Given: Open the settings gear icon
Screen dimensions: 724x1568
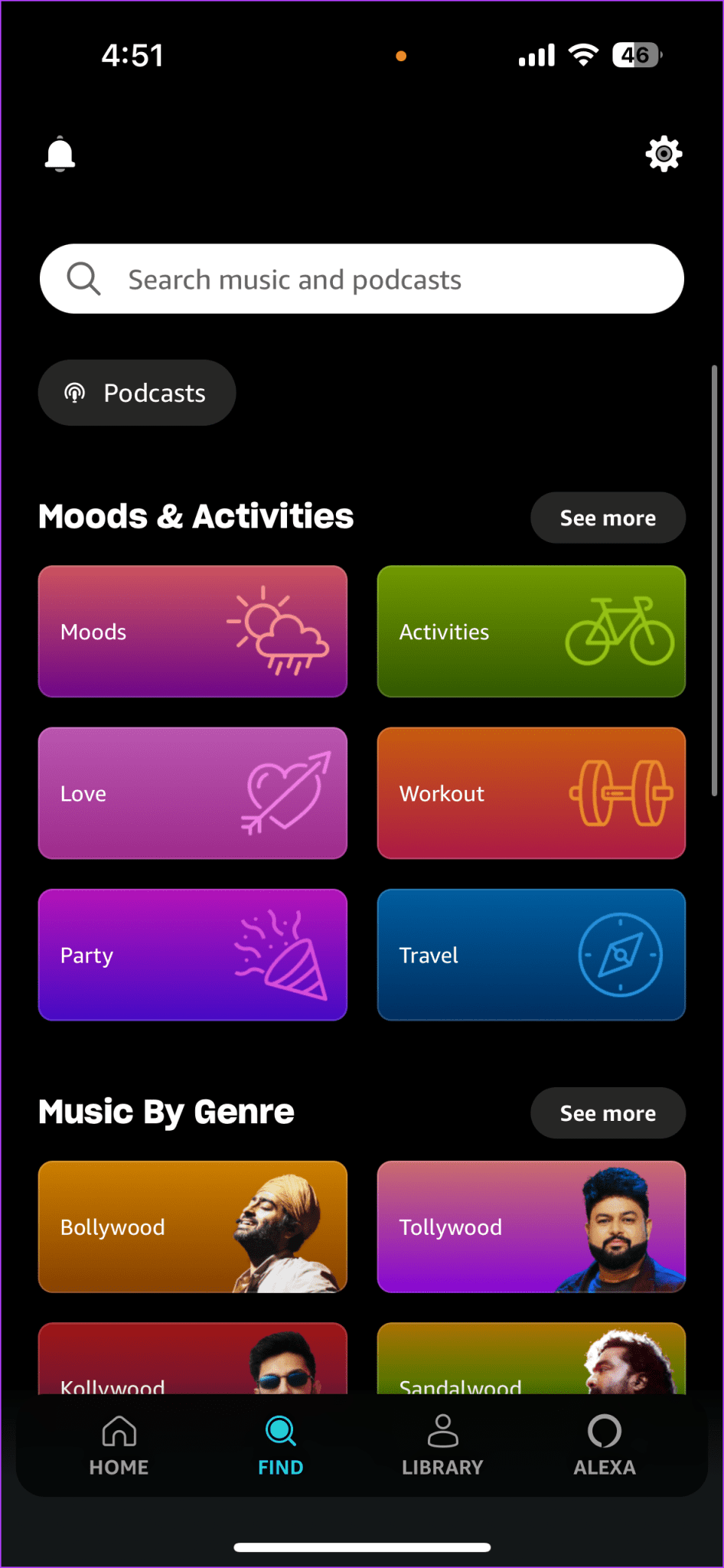Looking at the screenshot, I should pyautogui.click(x=663, y=153).
